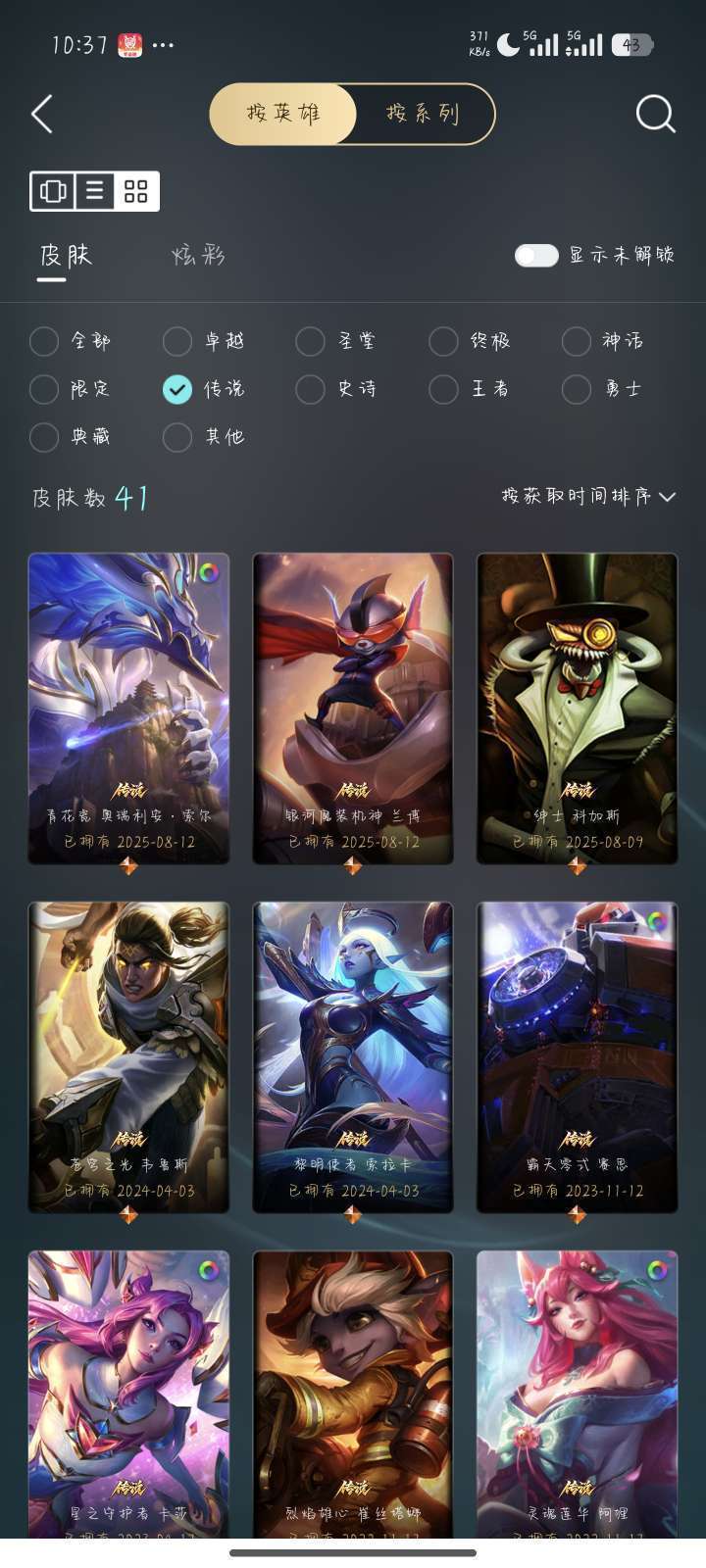Check the 史诗 filter option
This screenshot has width=706, height=1568.
[x=310, y=389]
